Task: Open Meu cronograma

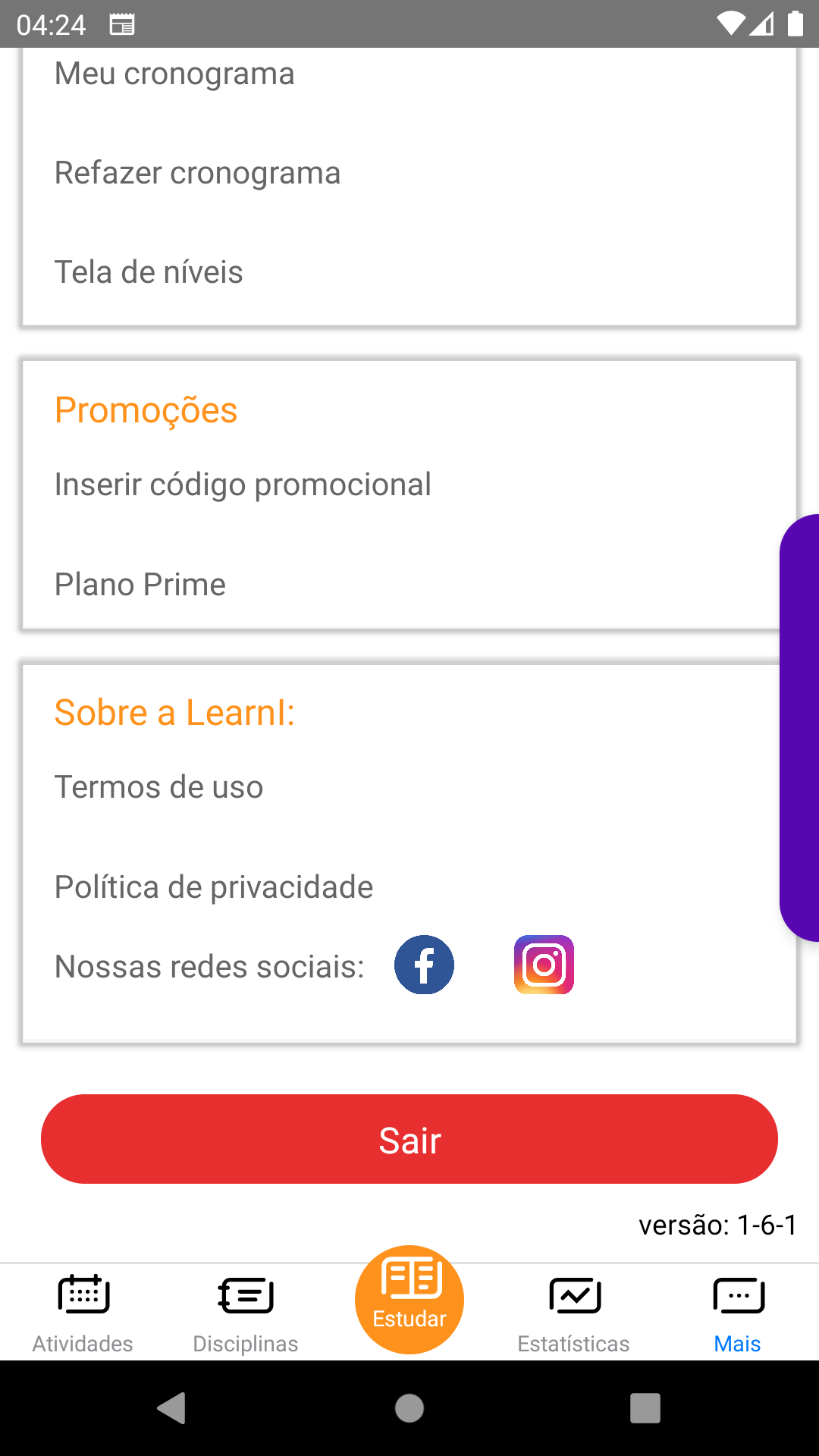Action: point(174,74)
